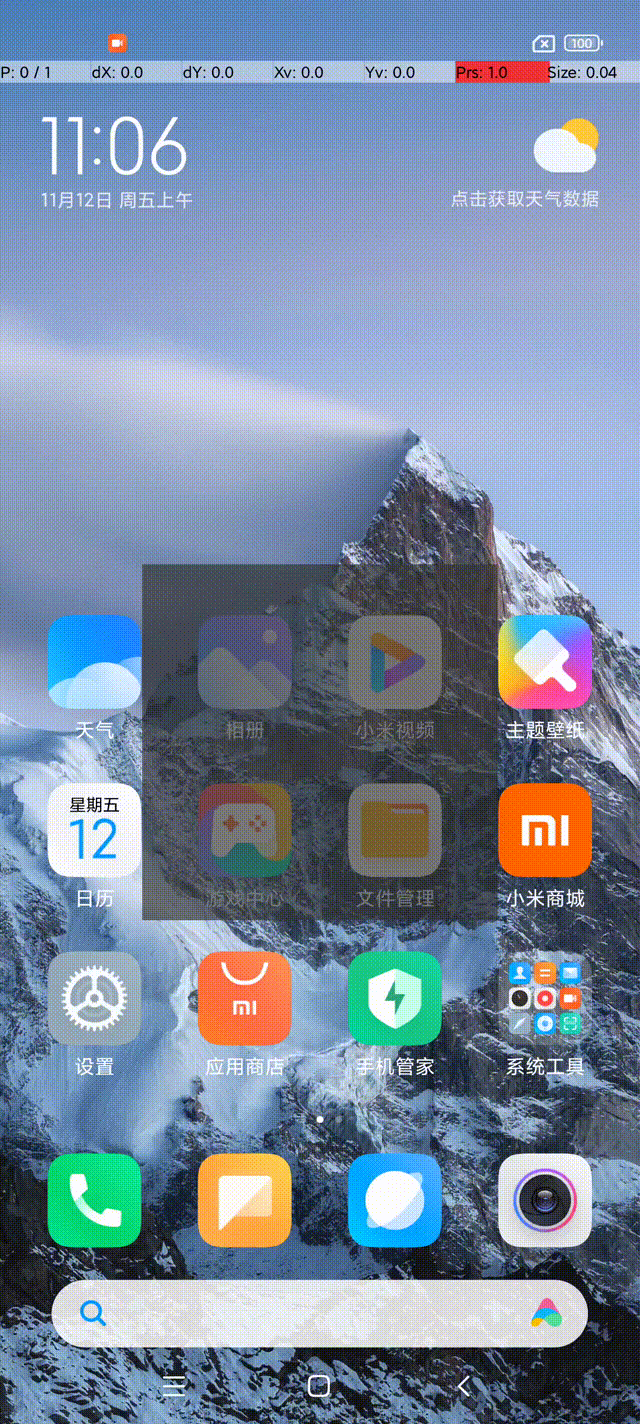Tap the clock and date widget
This screenshot has width=640, height=1424.
115,160
